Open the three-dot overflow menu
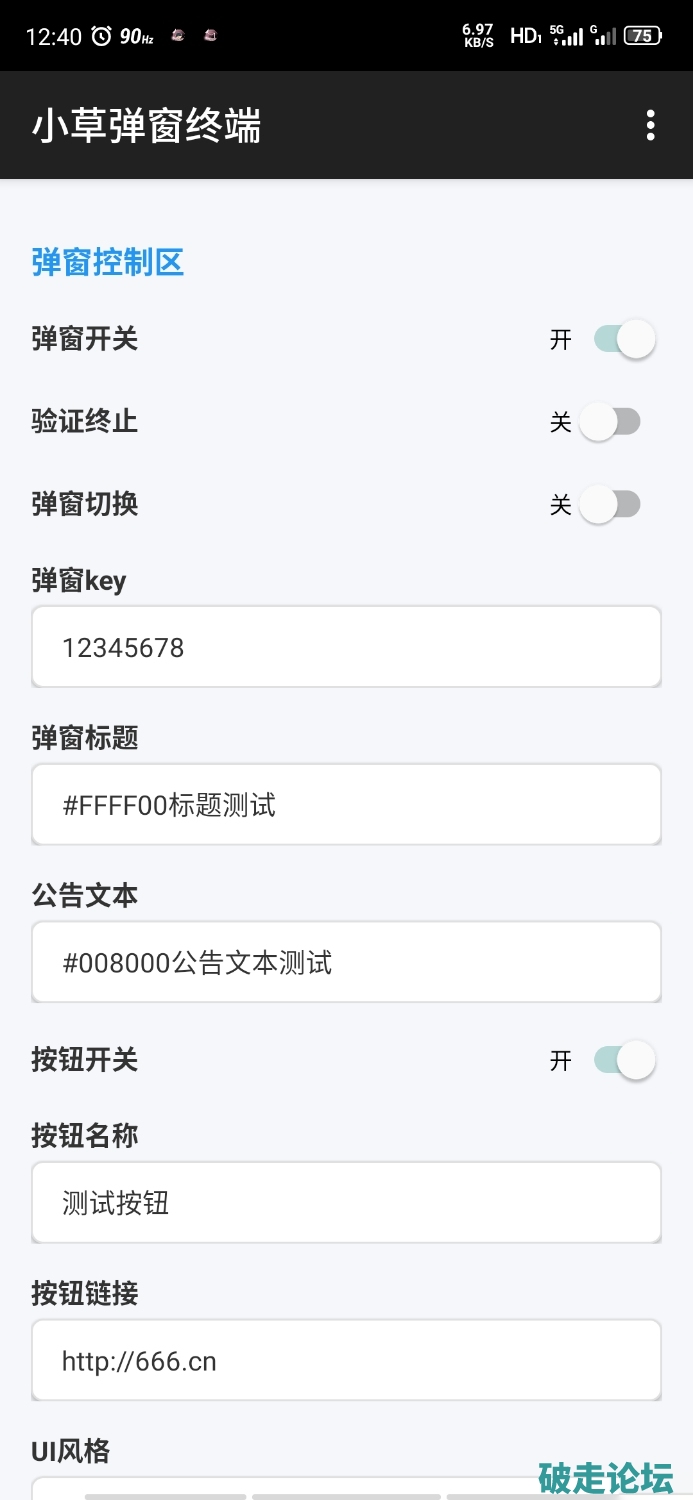This screenshot has width=693, height=1500. [x=650, y=125]
